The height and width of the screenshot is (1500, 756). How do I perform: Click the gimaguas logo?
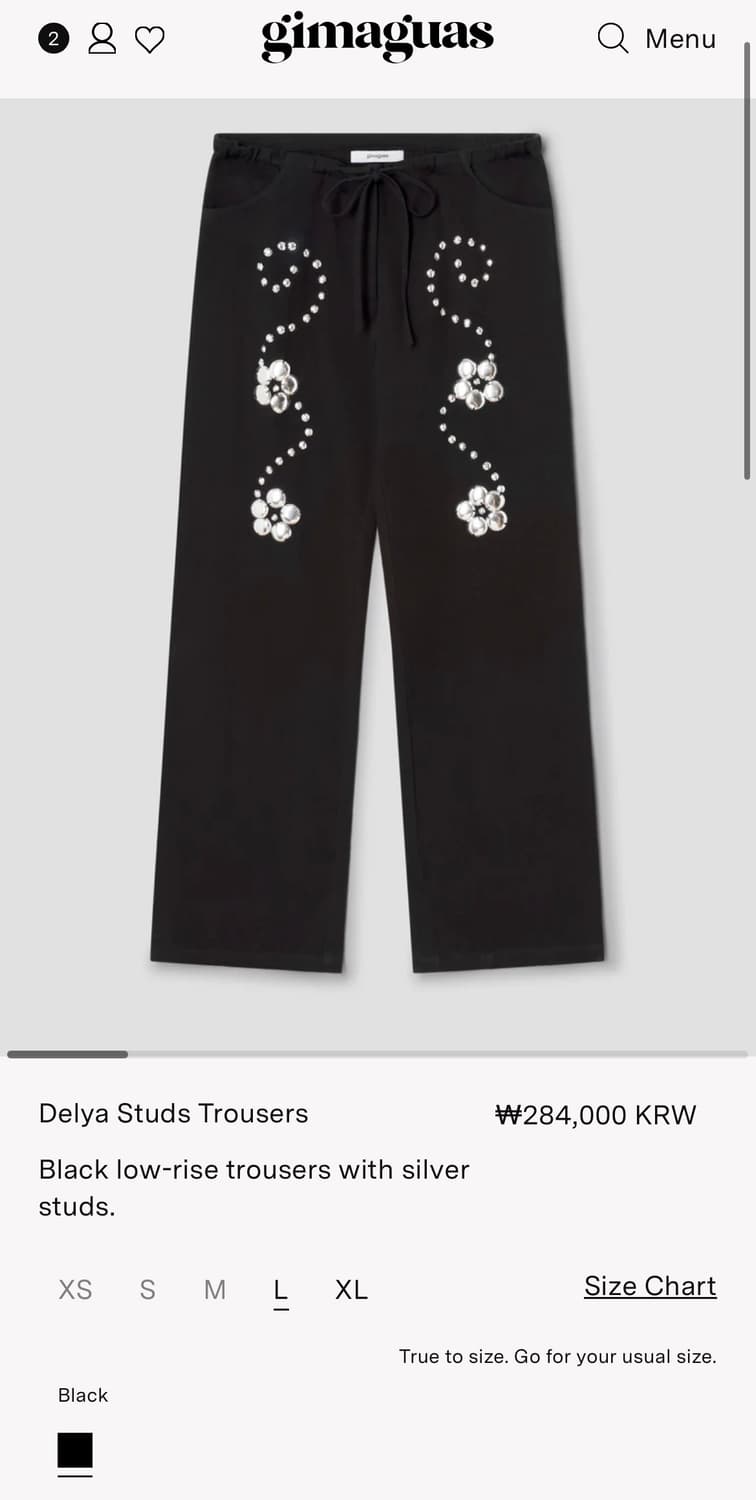(376, 39)
